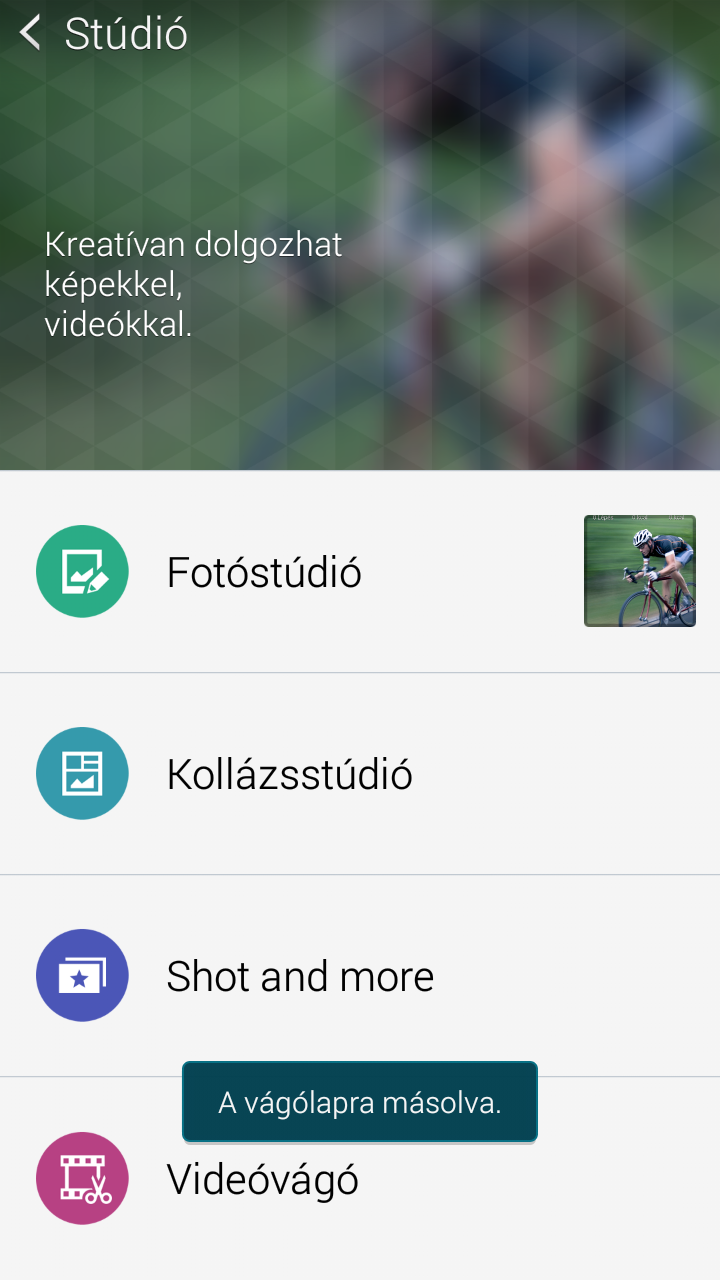Launch Kollázsstúdió

click(289, 774)
